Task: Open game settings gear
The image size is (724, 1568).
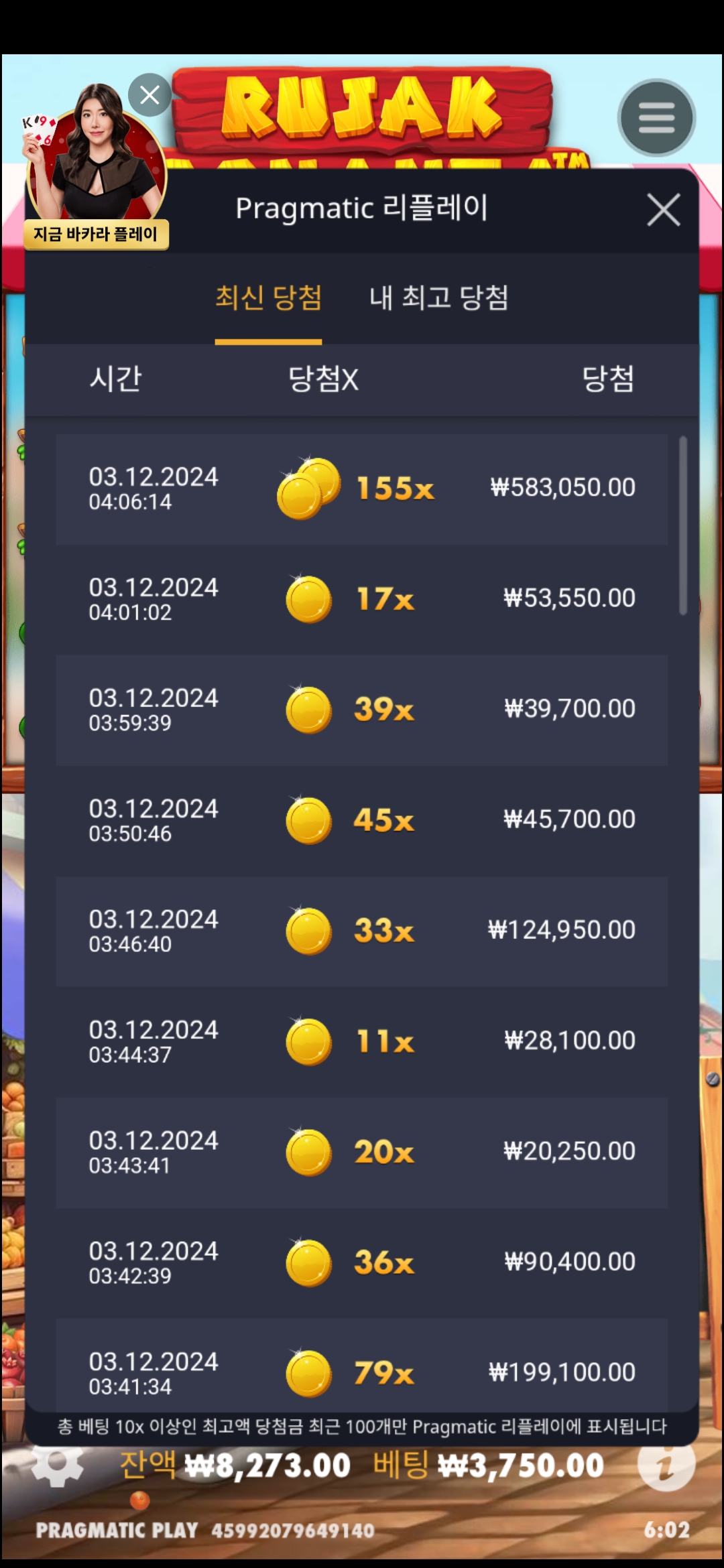Action: click(58, 1465)
